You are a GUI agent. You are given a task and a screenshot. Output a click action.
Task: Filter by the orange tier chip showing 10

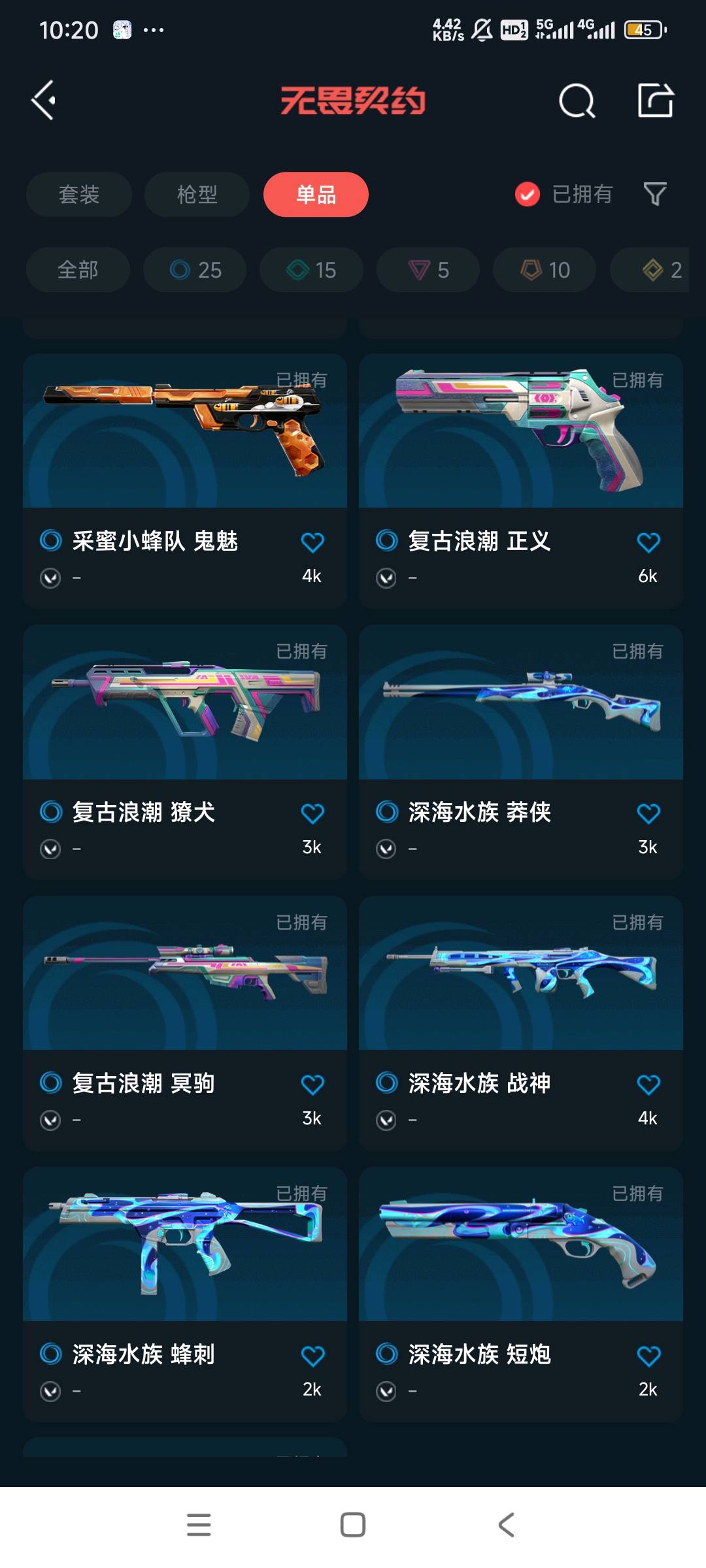(545, 269)
